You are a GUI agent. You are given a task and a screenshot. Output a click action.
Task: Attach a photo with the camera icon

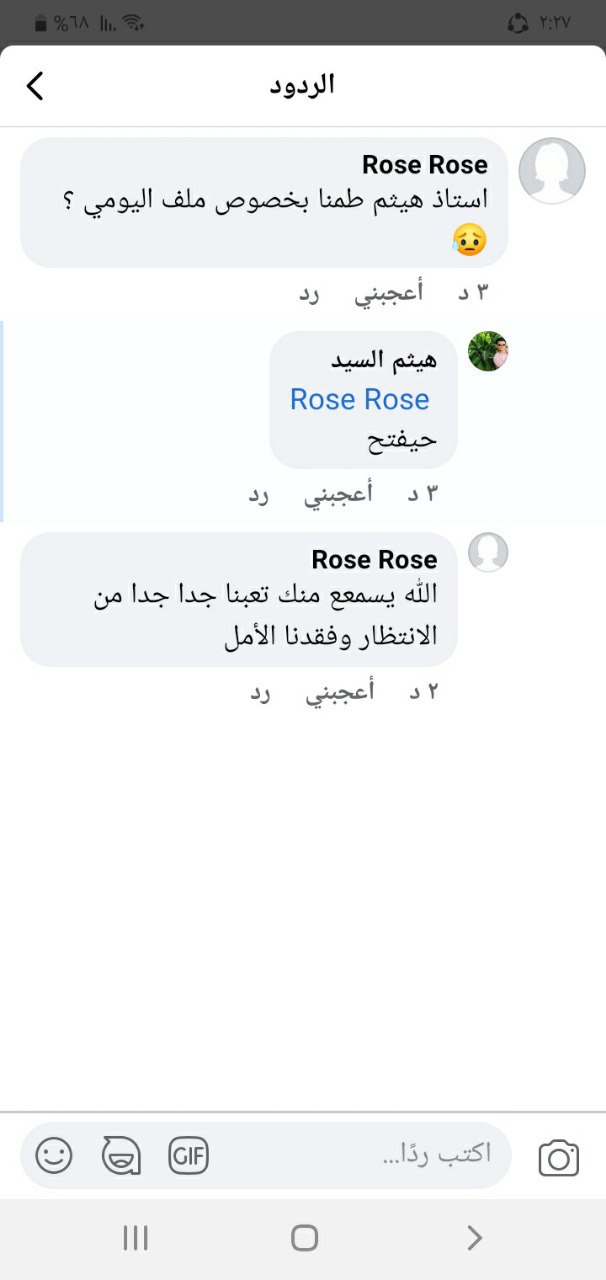tap(558, 1157)
